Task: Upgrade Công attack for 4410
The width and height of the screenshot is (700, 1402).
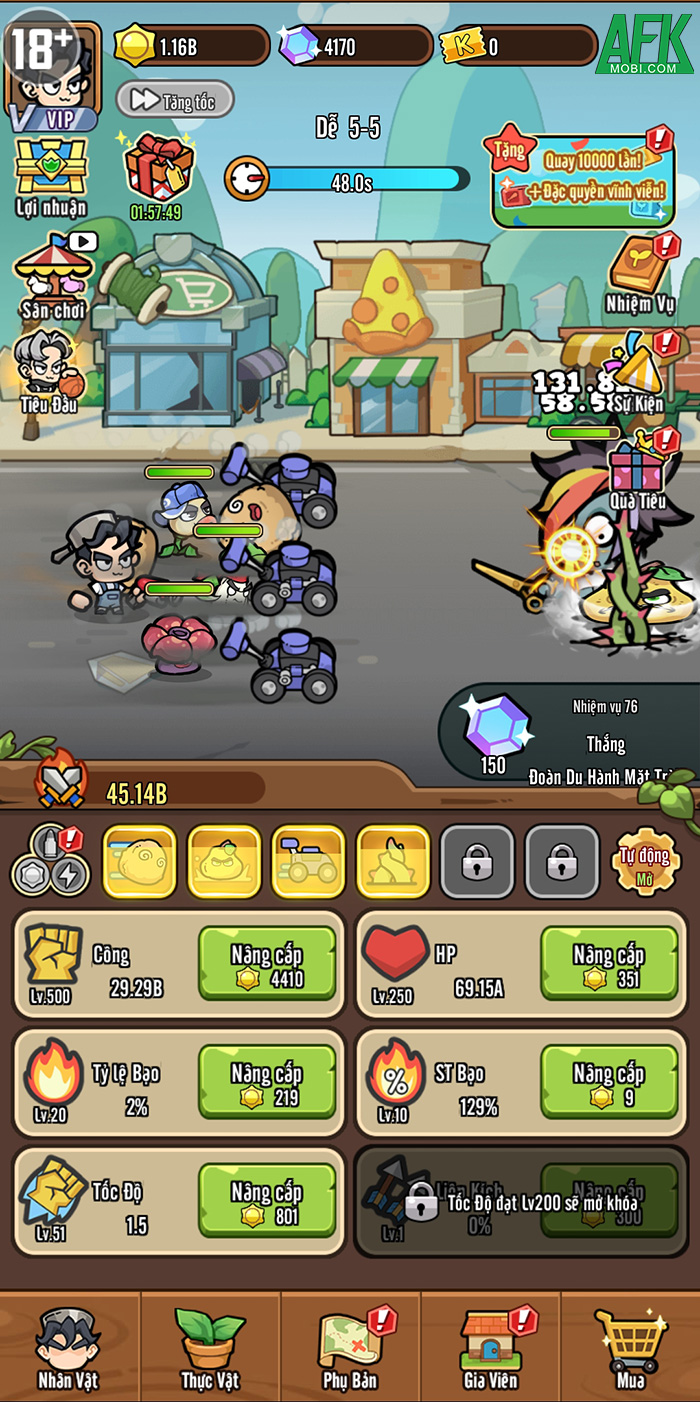Action: [266, 965]
